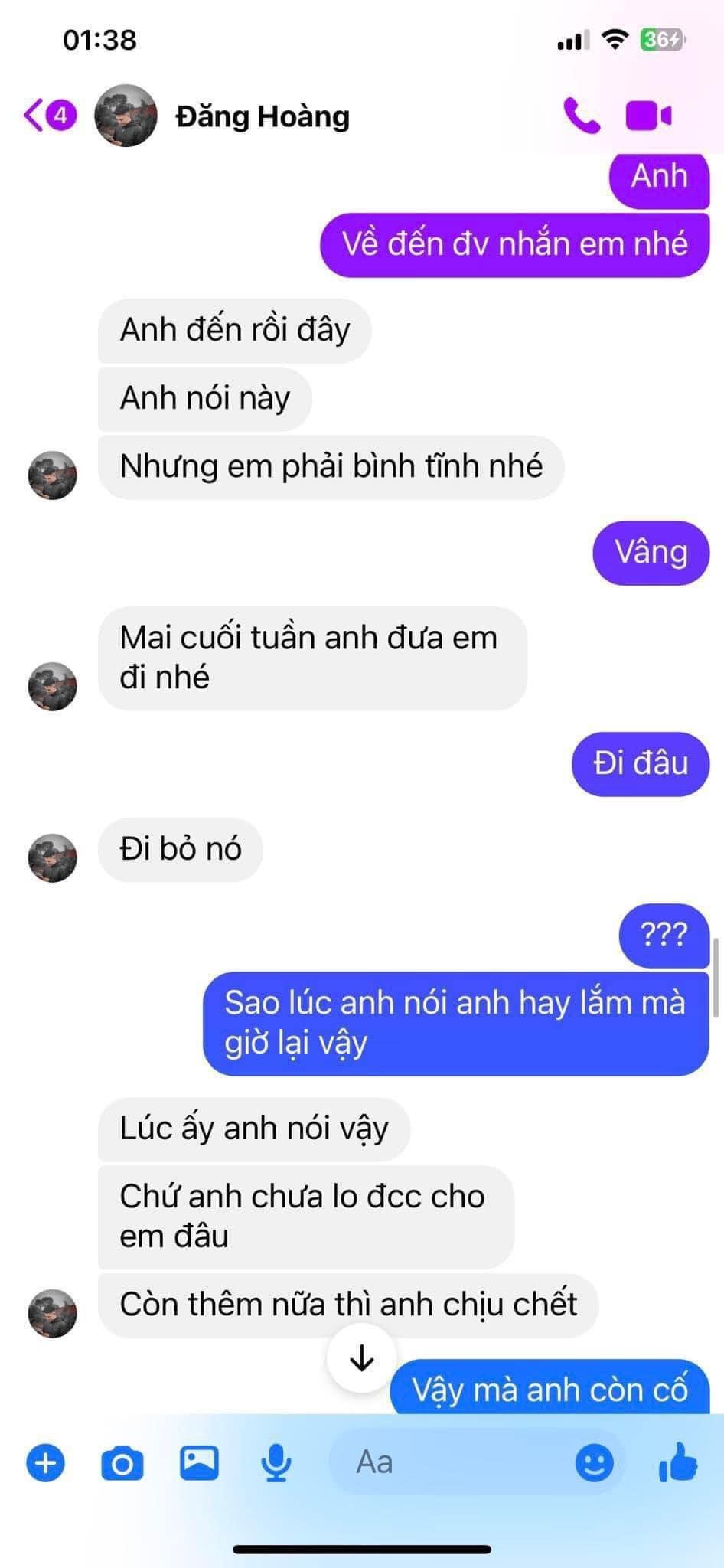Open the camera to take a photo
The image size is (724, 1568).
122,1463
